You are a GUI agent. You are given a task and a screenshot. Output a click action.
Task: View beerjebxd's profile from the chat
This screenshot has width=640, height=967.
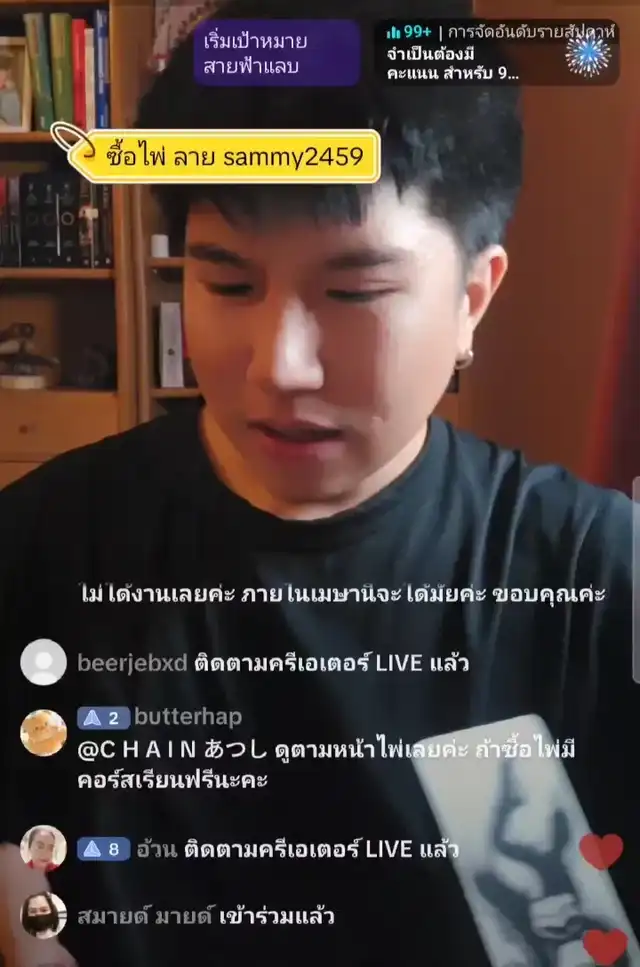click(44, 662)
